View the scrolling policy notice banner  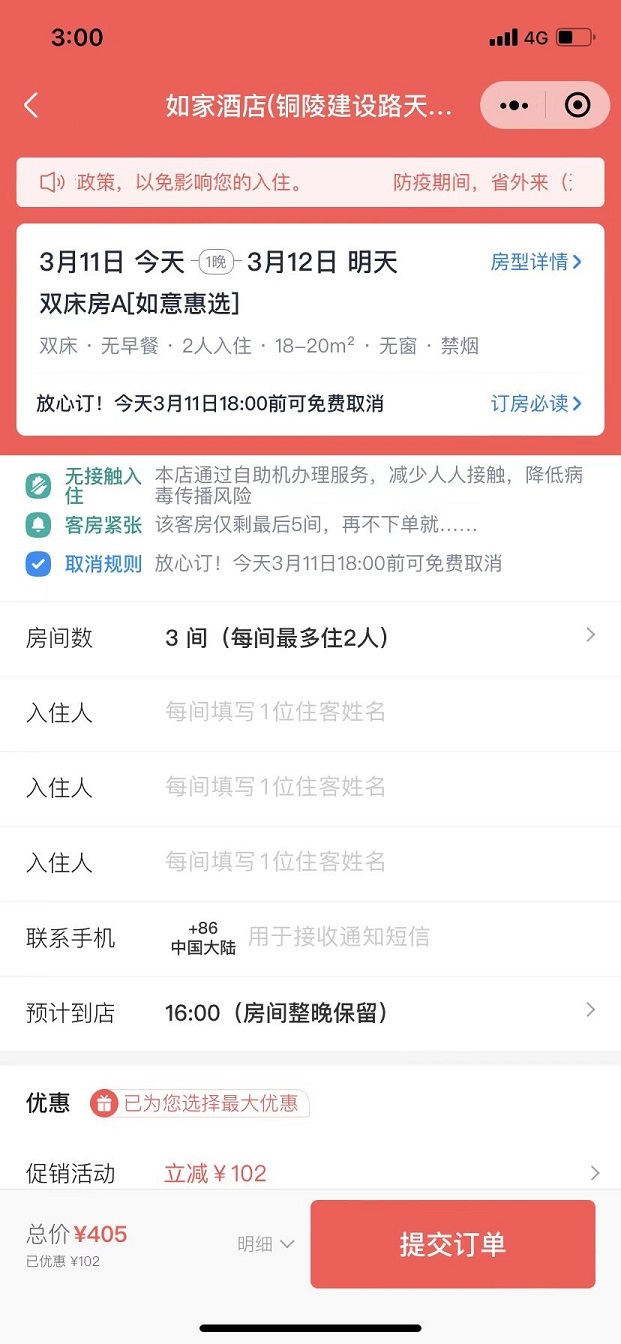pos(310,183)
